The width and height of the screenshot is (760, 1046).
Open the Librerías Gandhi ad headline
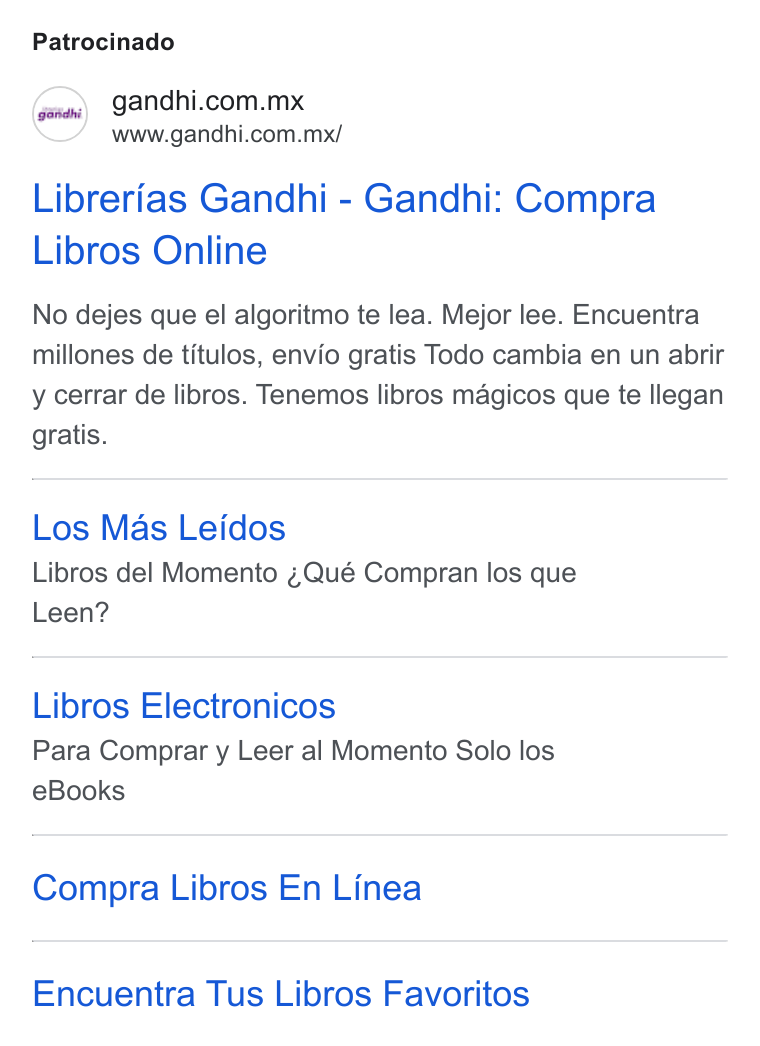pos(344,224)
